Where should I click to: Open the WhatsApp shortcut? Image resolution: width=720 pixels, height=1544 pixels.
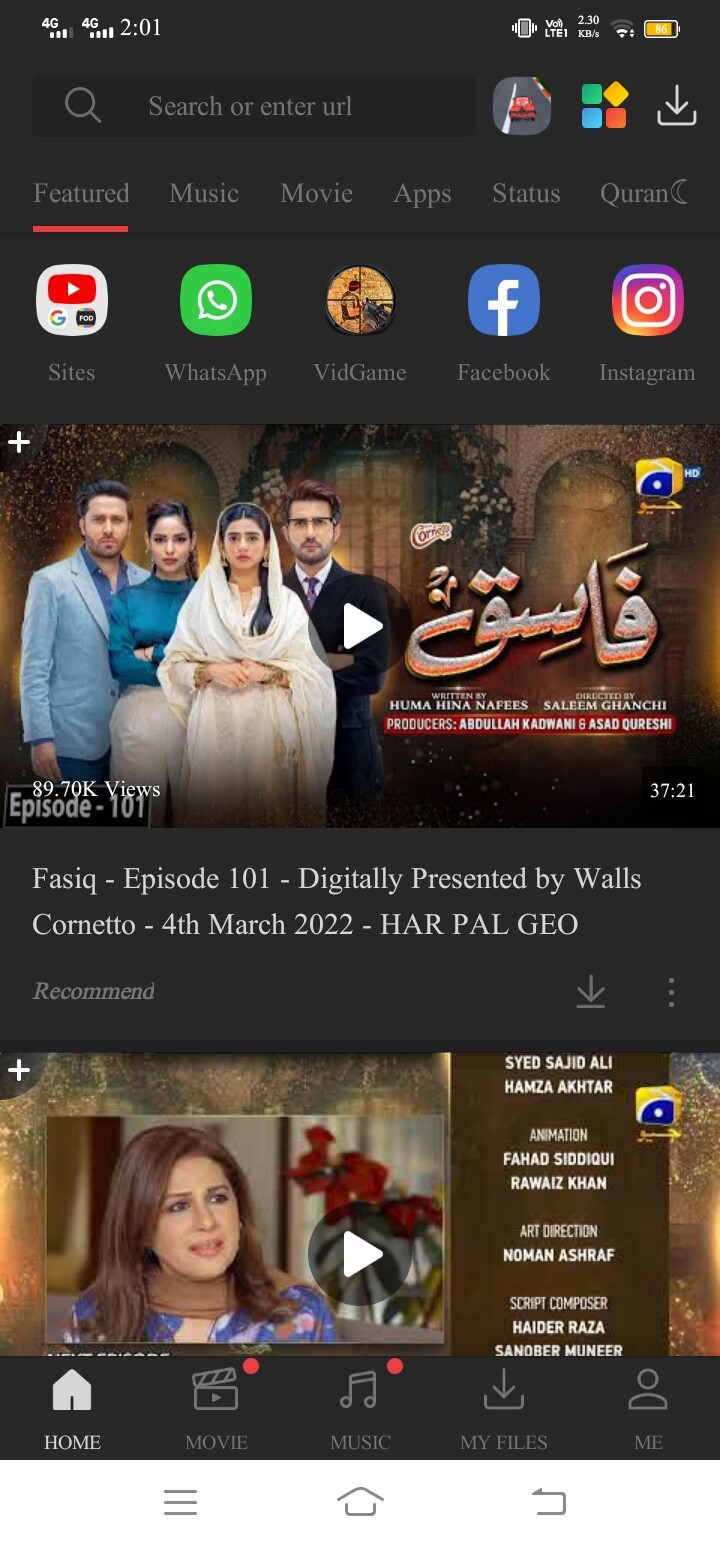(x=216, y=301)
